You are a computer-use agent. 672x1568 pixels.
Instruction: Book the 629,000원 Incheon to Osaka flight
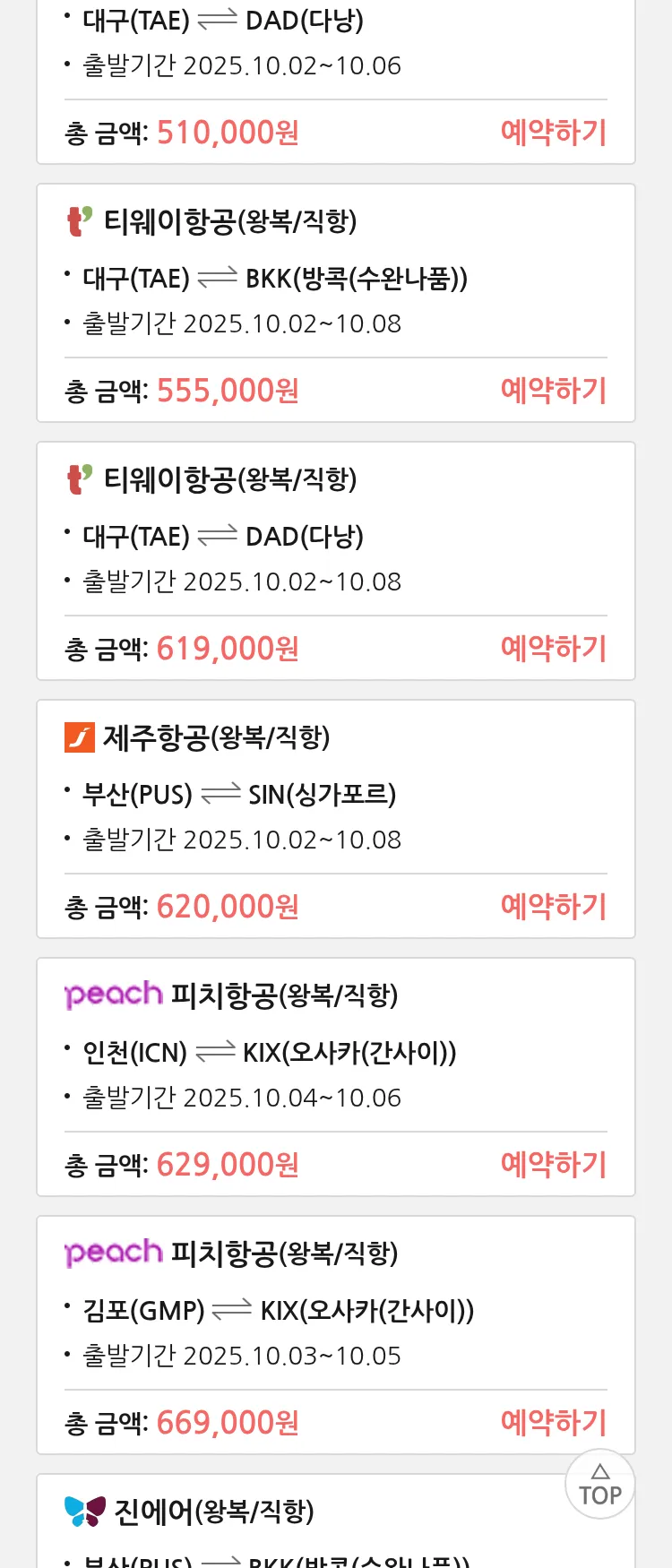tap(553, 1165)
